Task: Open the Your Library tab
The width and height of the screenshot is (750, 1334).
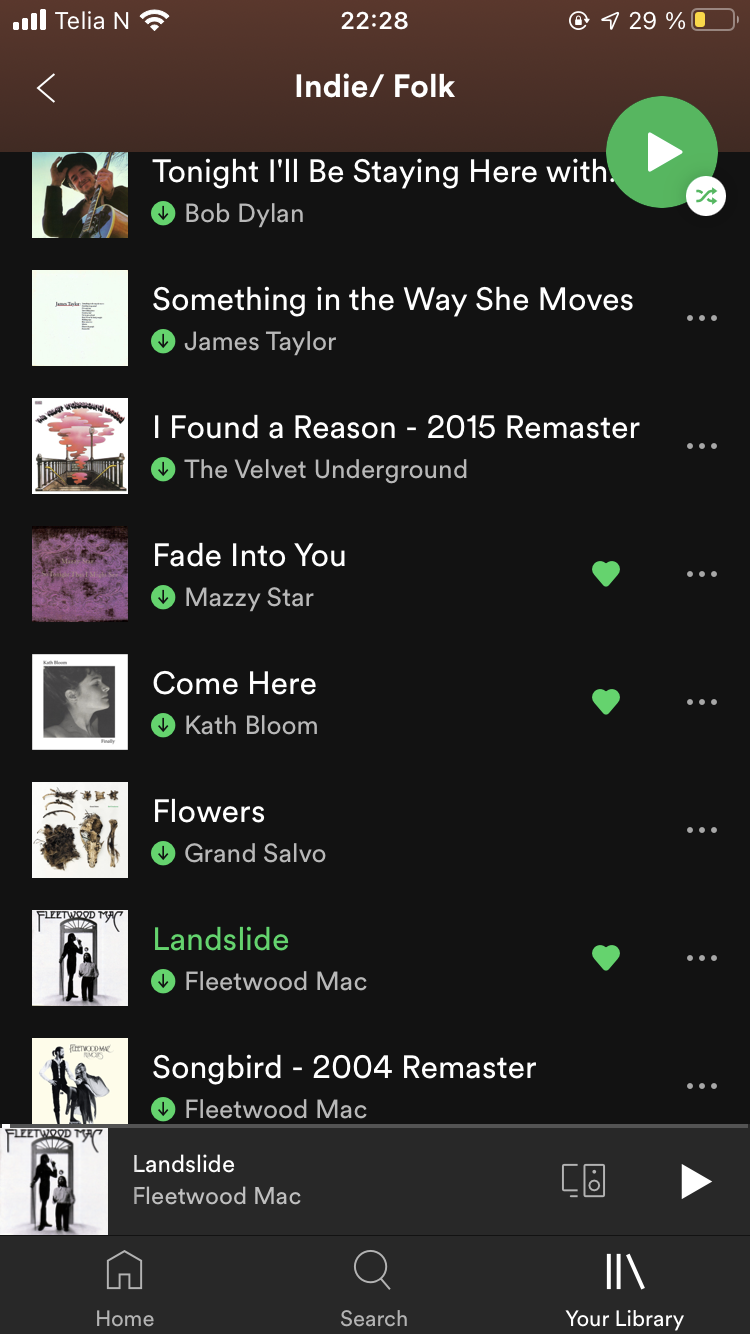Action: coord(625,1289)
